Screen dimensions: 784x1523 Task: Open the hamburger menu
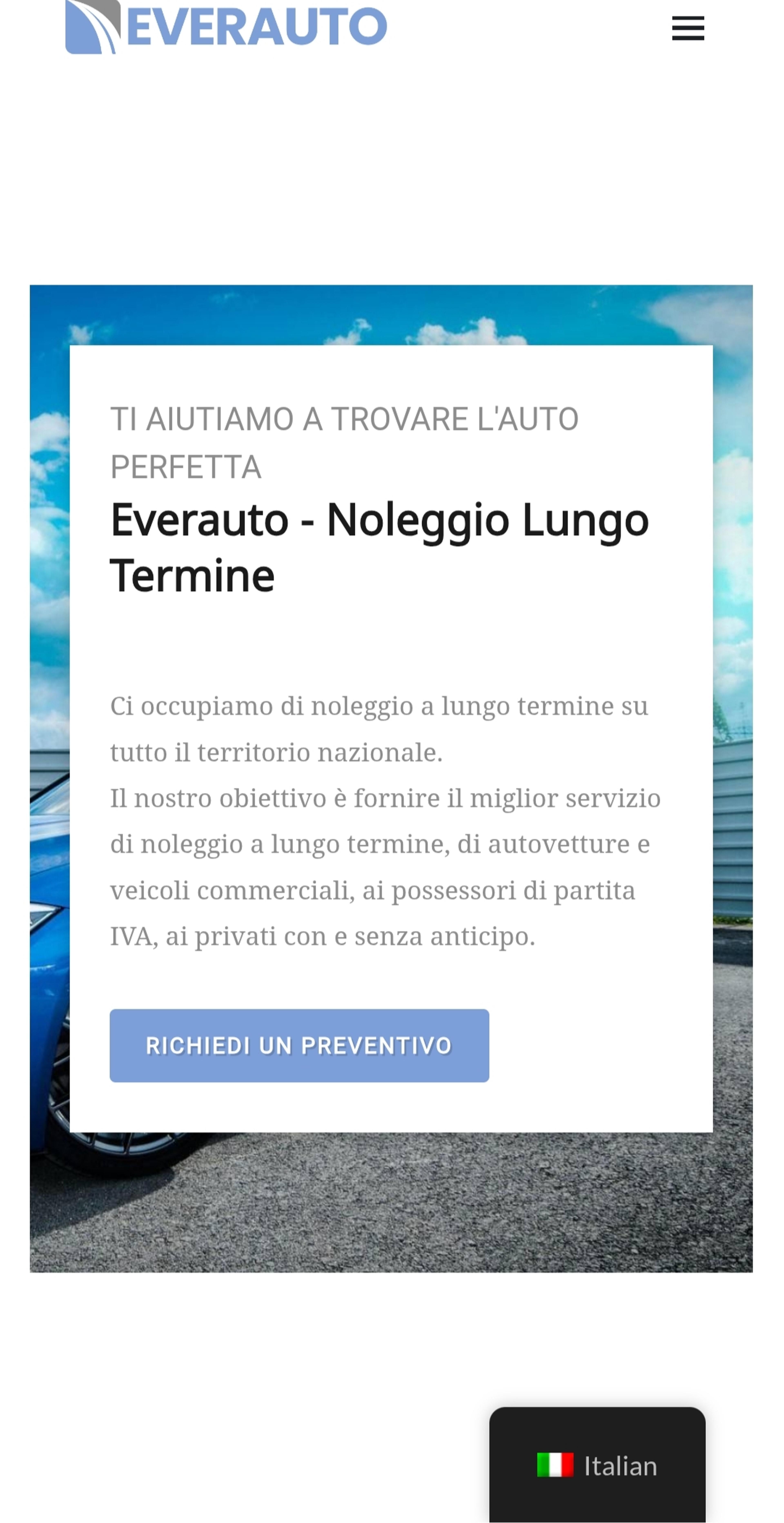[688, 28]
